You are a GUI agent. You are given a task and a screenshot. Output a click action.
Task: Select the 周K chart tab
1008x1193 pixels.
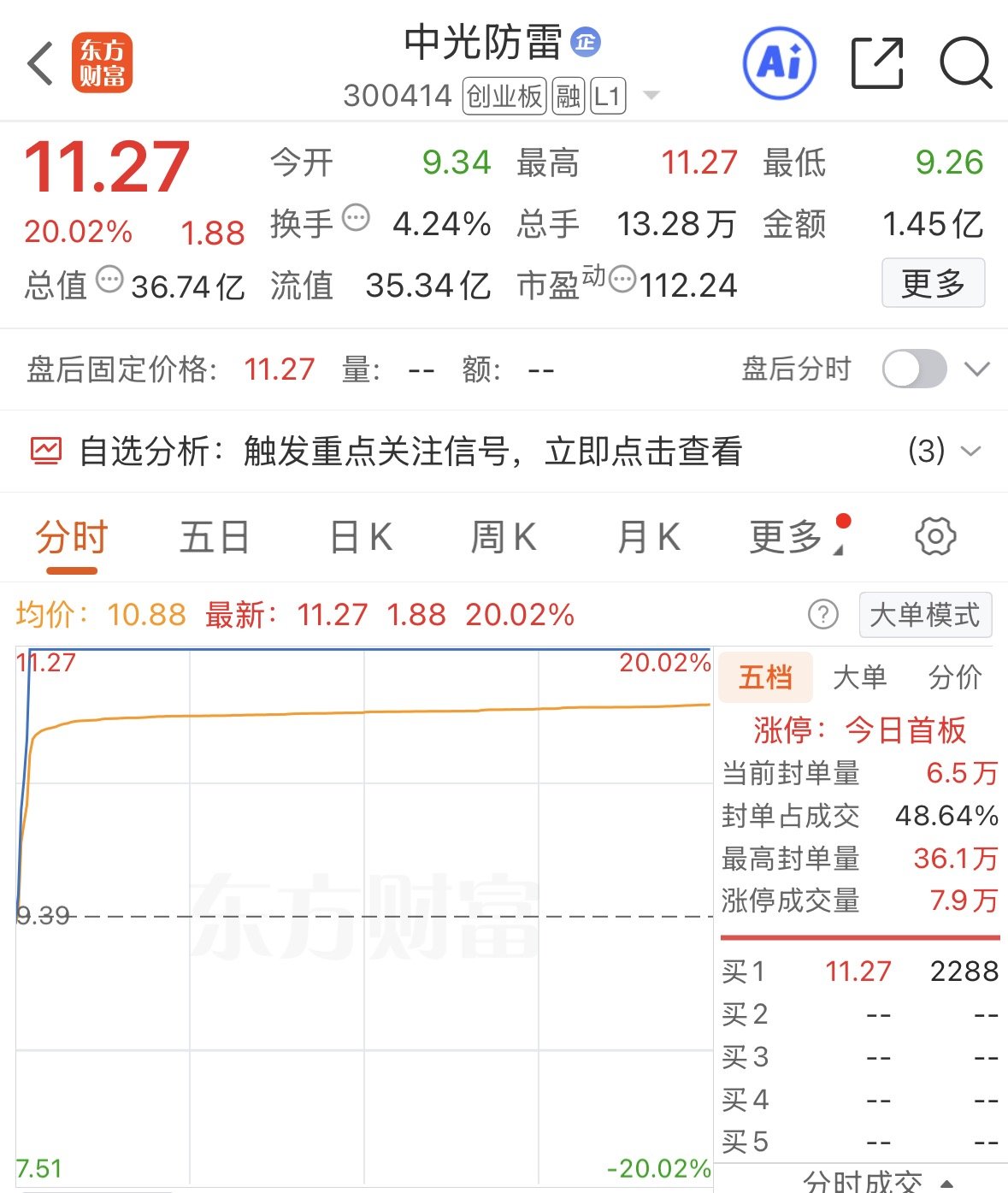tap(504, 538)
